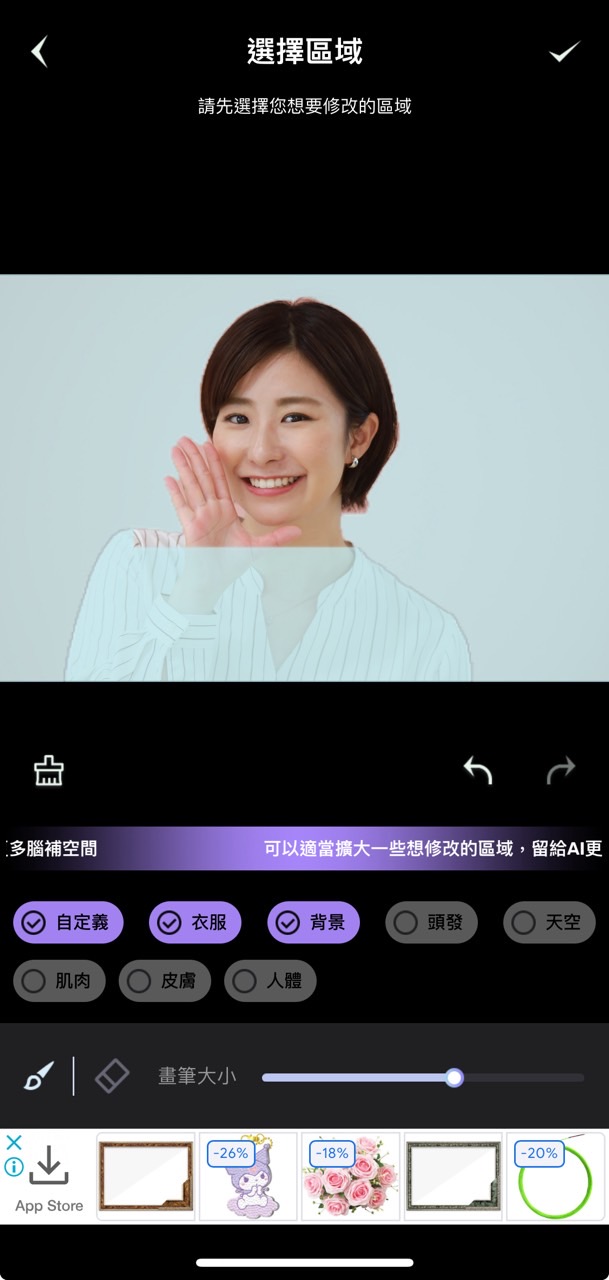Switch to the paintbrush tool
The image size is (609, 1280).
39,1076
